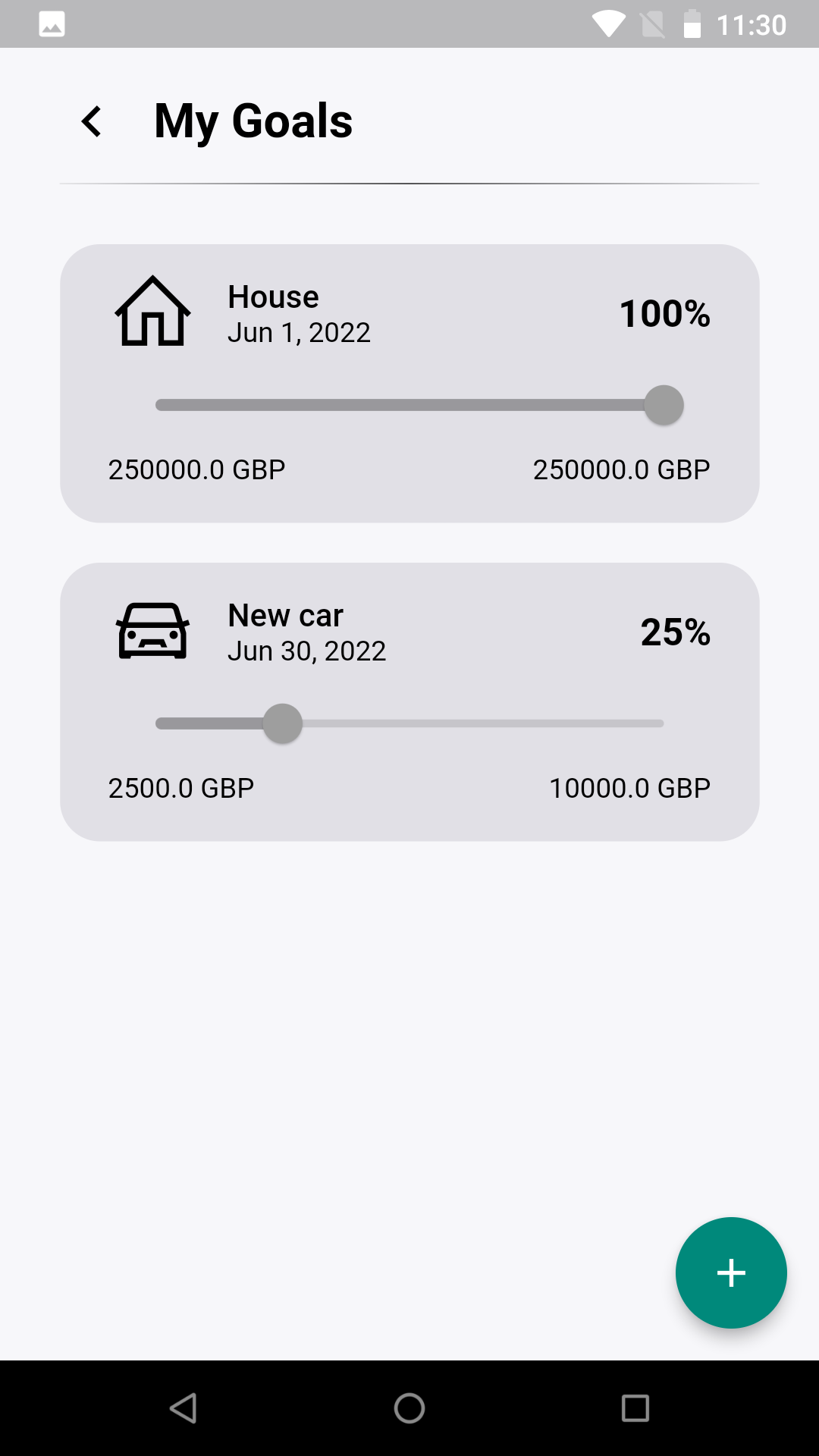Go back from My Goals
This screenshot has height=1456, width=819.
point(92,121)
